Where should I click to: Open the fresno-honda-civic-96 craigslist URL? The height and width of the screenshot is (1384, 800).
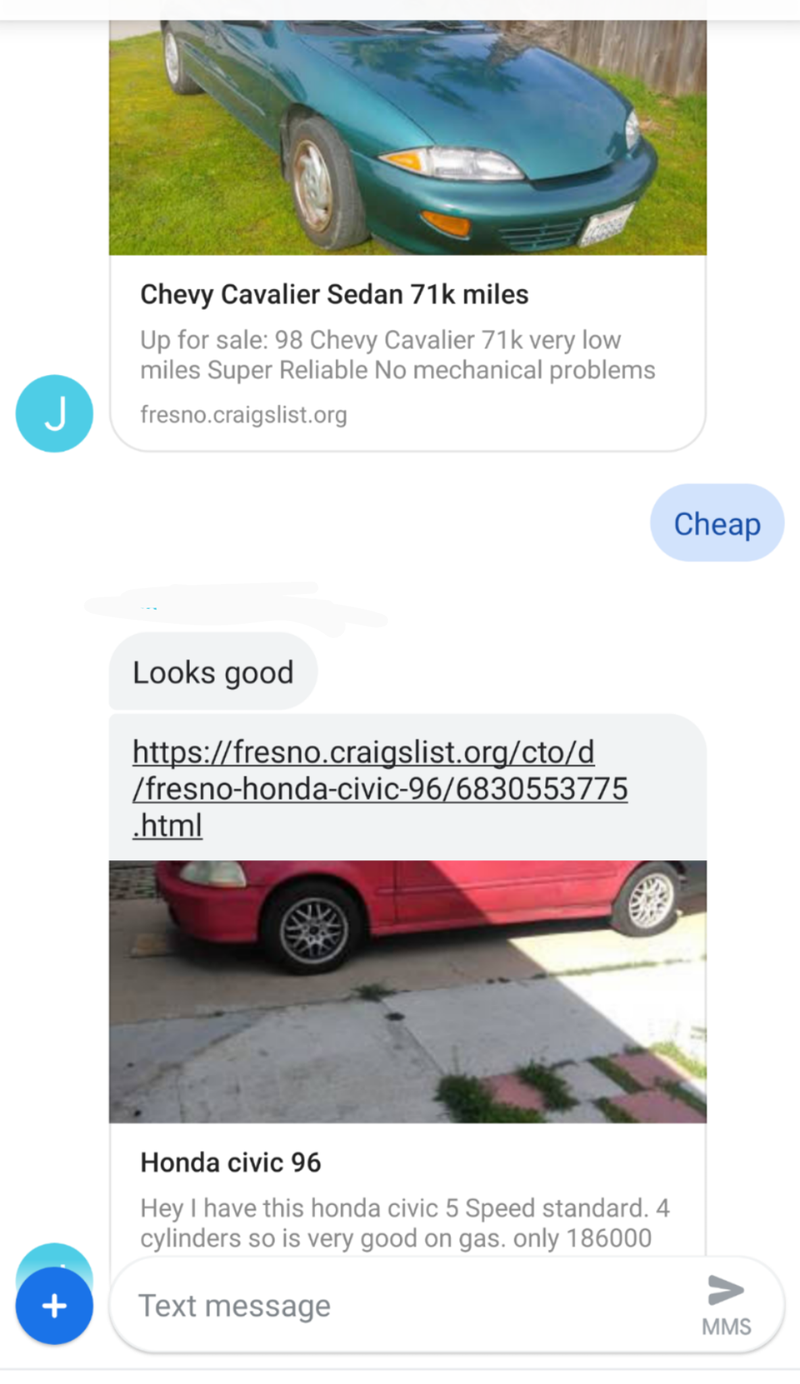379,788
